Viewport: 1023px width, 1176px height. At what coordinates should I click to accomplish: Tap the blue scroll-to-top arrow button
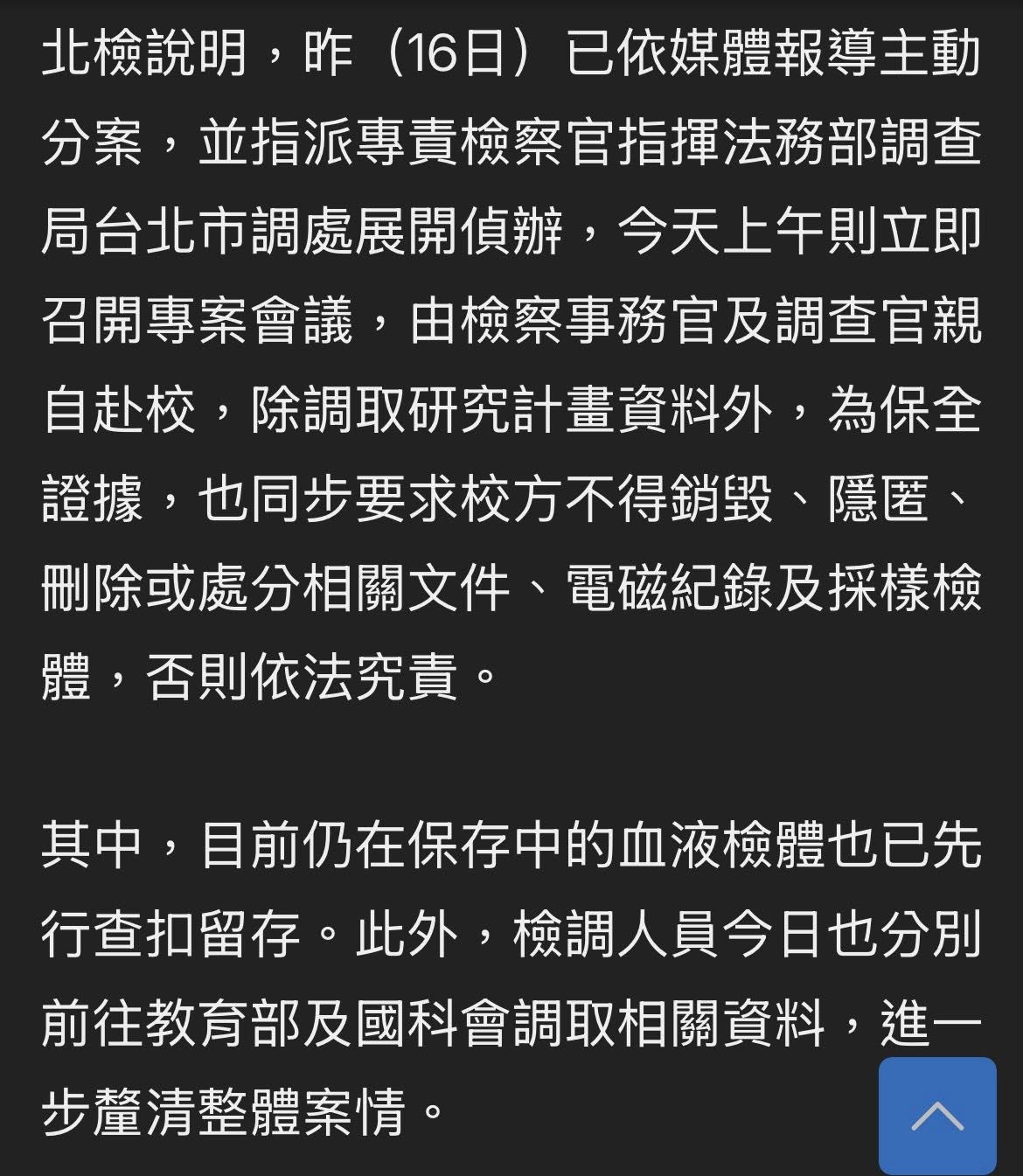pos(937,1116)
